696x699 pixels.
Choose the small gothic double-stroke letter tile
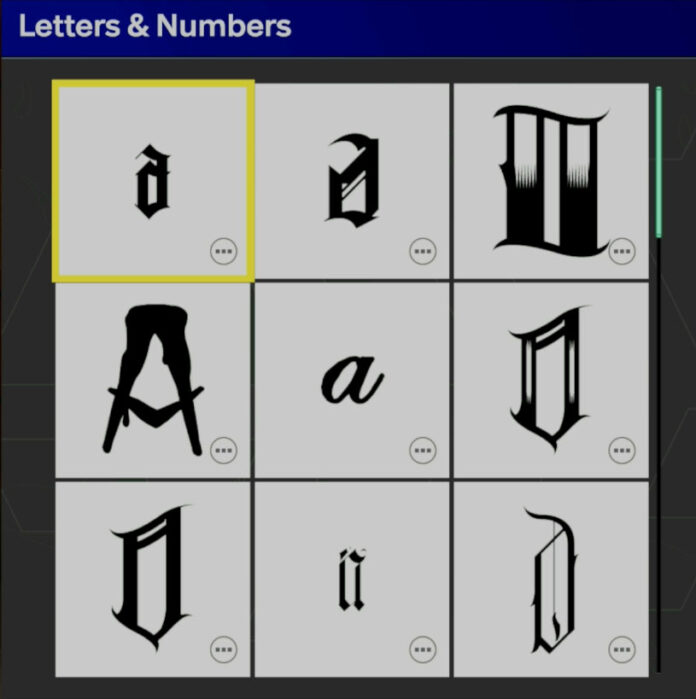point(352,580)
